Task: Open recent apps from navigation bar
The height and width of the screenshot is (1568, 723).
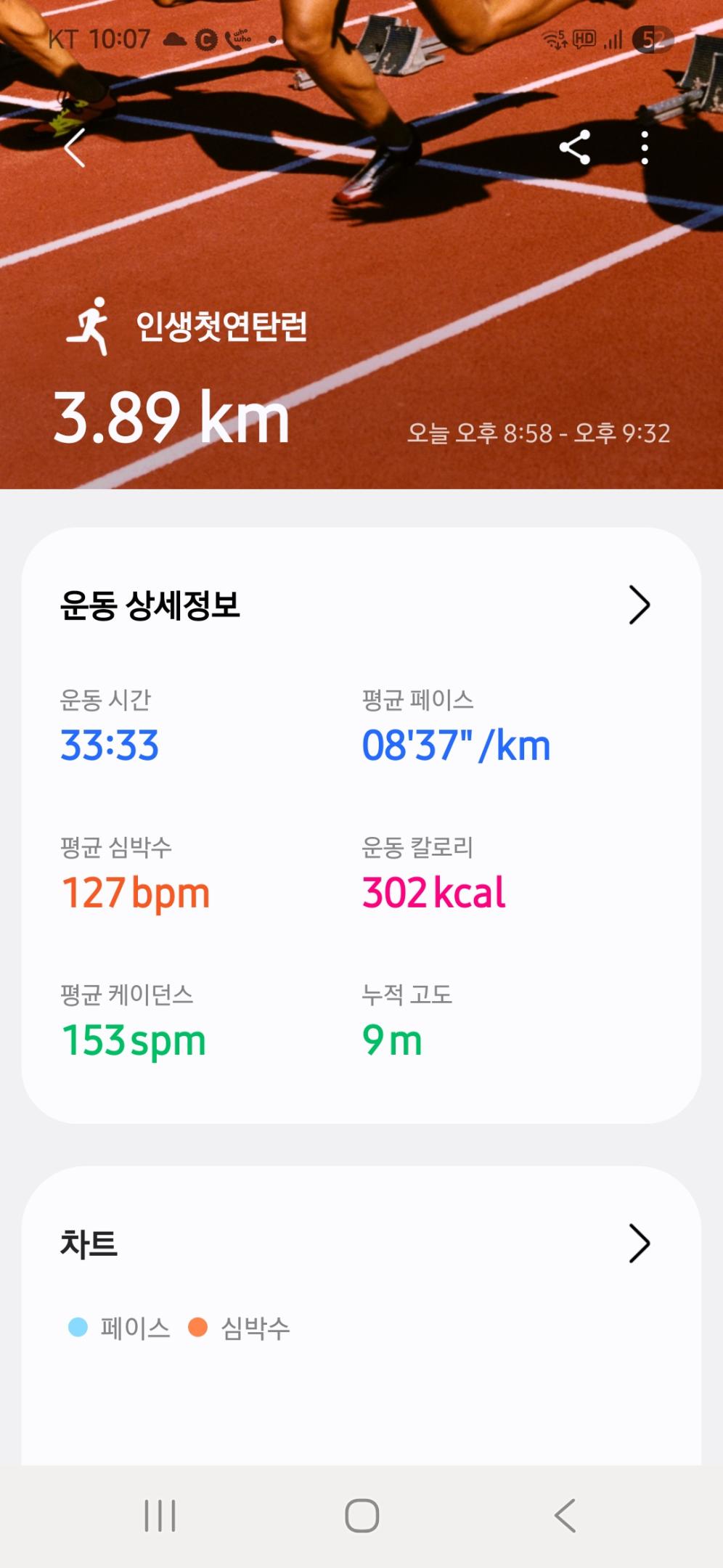Action: (x=160, y=1516)
